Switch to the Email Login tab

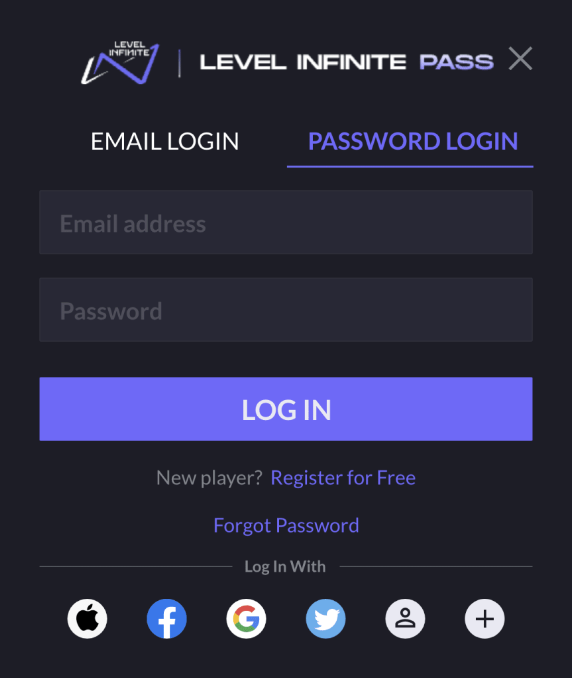164,141
